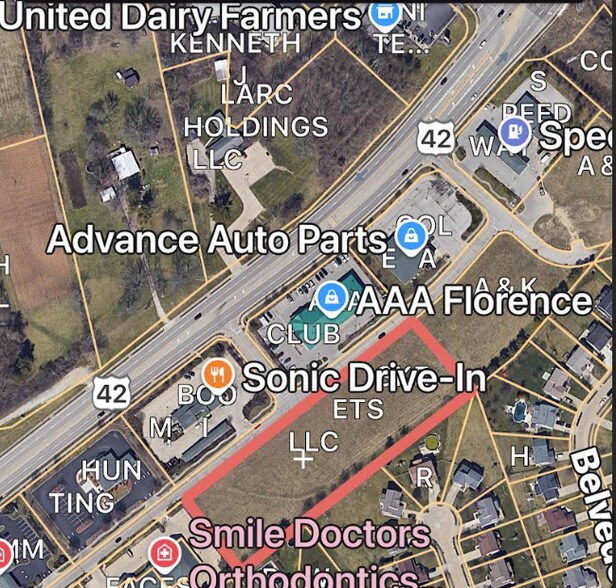Viewport: 616px width, 588px height.
Task: Tap the AAA Florence location pin
Action: point(331,297)
